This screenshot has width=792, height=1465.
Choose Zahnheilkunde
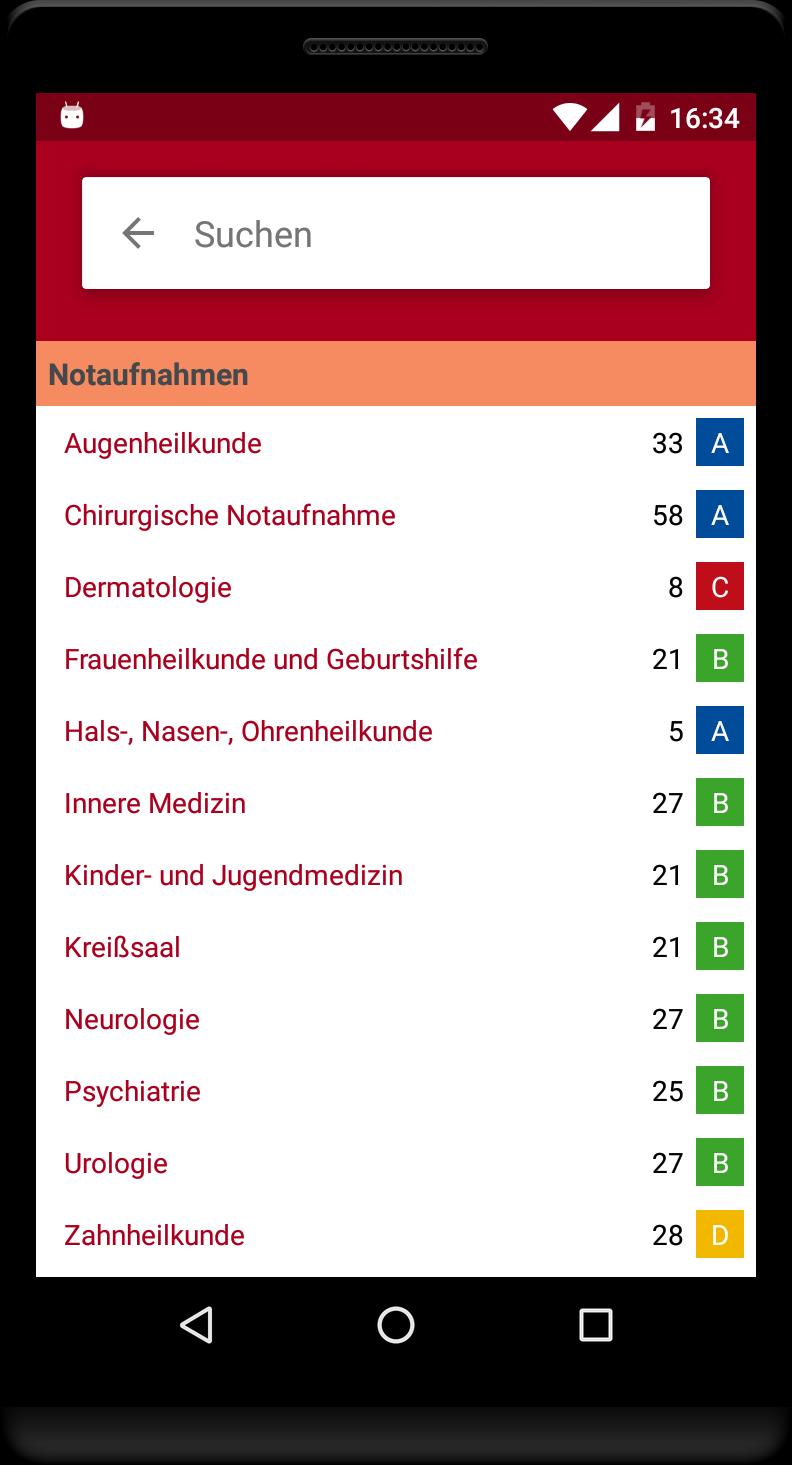pos(396,1235)
